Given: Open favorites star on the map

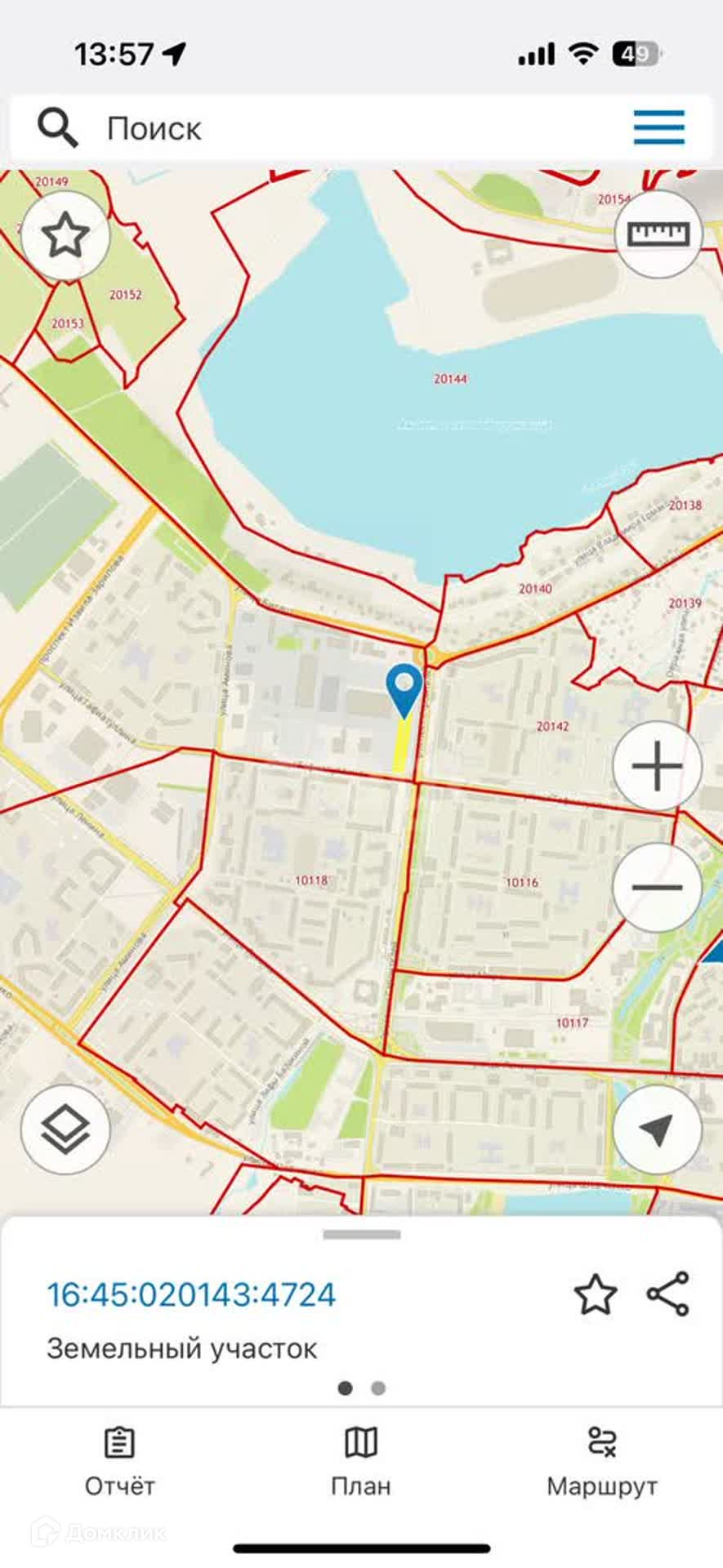Looking at the screenshot, I should pos(65,237).
